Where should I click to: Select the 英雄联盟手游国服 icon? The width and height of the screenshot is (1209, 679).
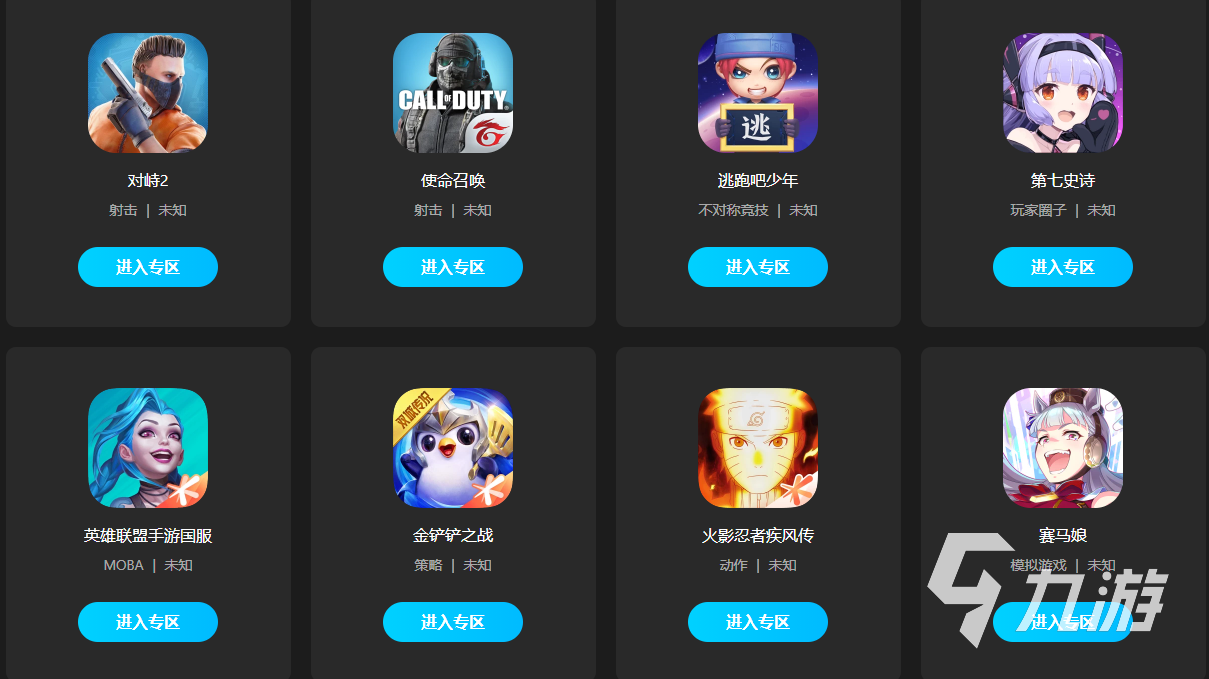(x=148, y=448)
